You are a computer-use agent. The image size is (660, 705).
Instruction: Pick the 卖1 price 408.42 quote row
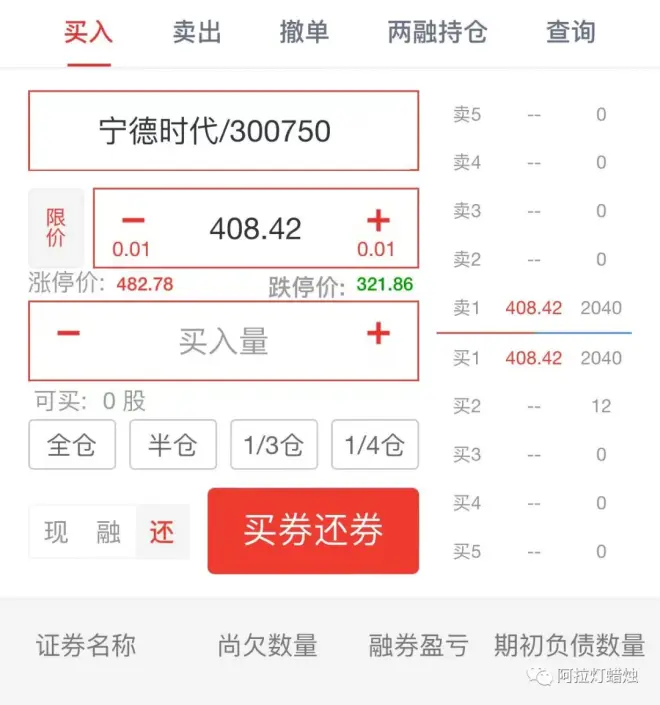coord(534,308)
